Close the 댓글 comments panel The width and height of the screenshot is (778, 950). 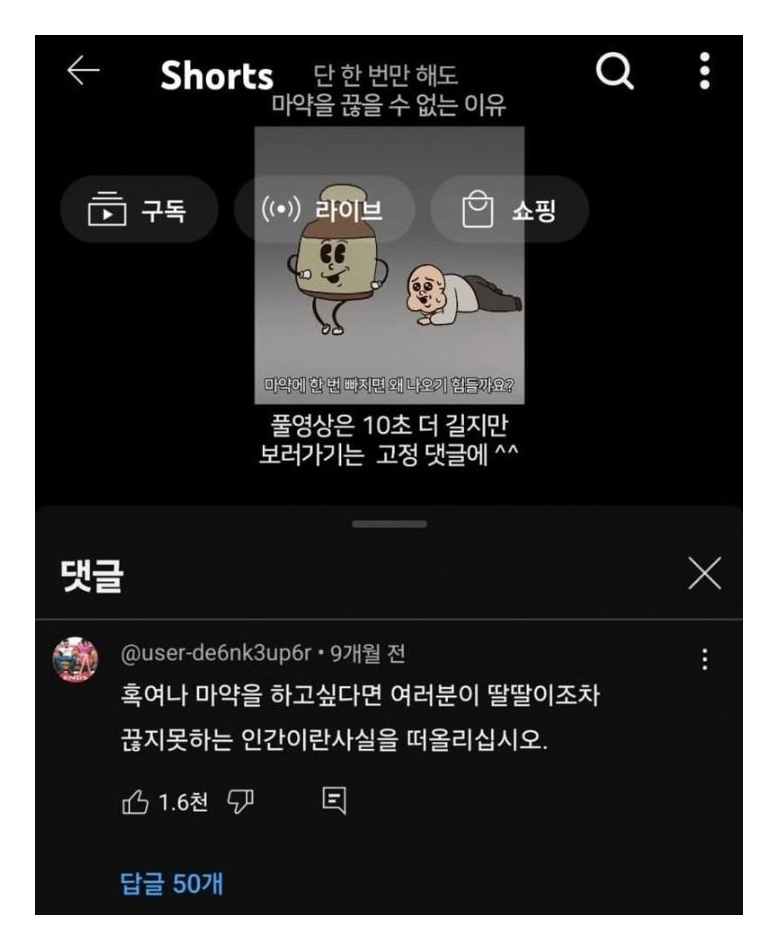(x=706, y=574)
